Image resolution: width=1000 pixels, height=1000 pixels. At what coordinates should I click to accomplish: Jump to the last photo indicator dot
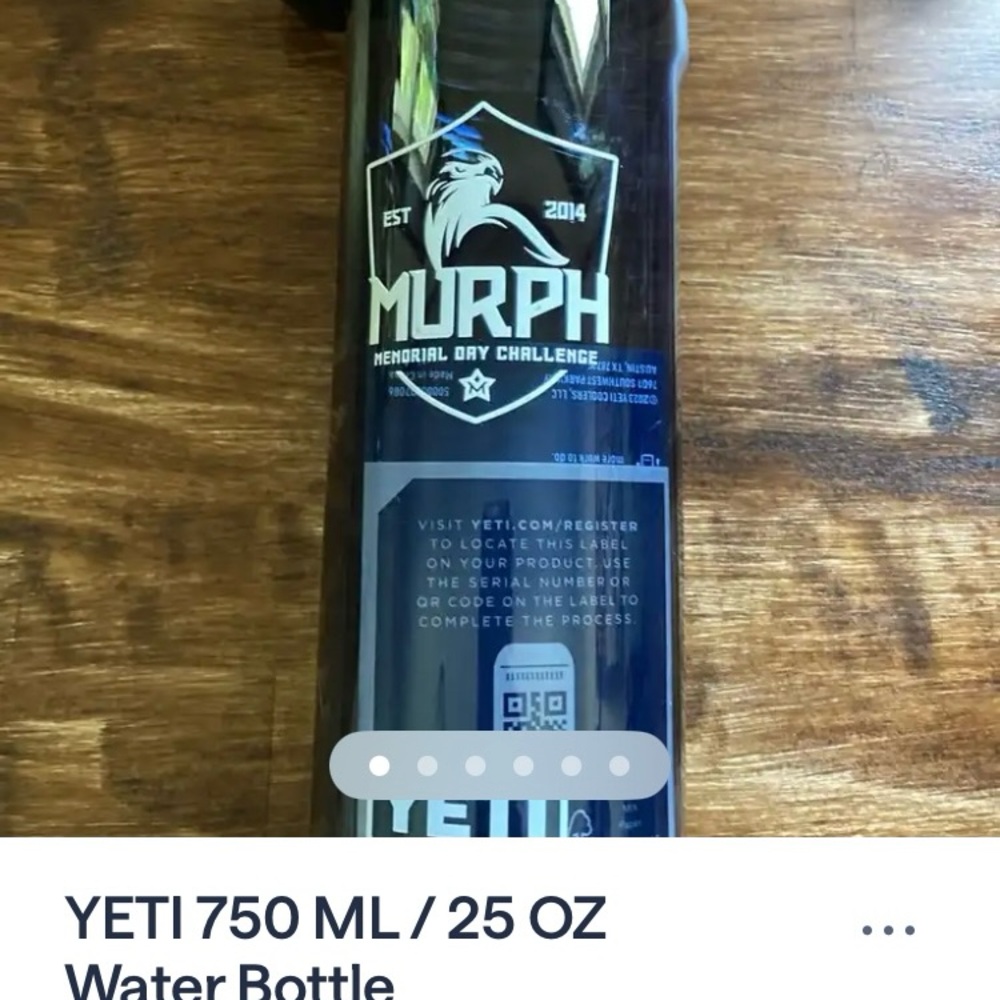619,766
